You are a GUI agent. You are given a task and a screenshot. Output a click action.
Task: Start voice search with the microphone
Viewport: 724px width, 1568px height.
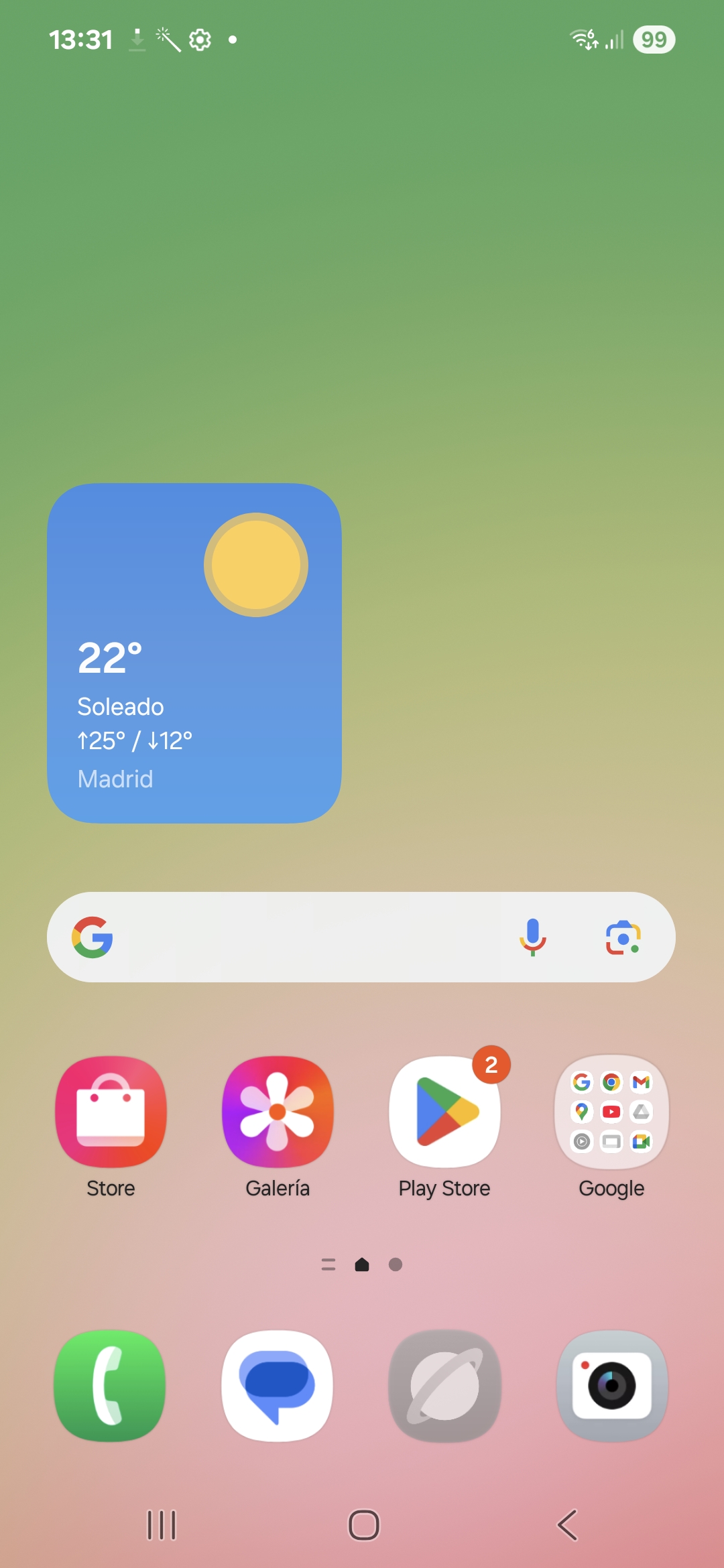pos(533,937)
